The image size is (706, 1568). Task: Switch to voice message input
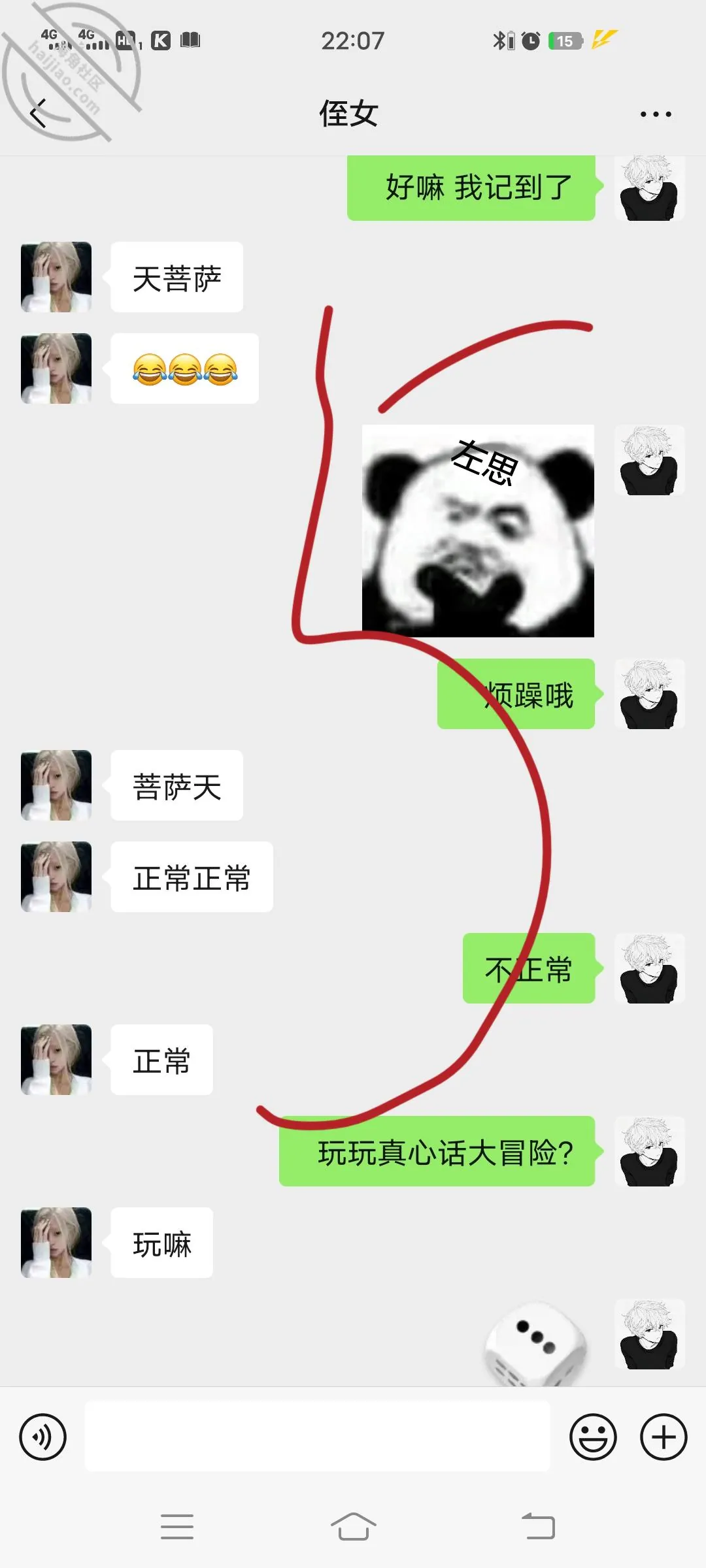pyautogui.click(x=43, y=1437)
